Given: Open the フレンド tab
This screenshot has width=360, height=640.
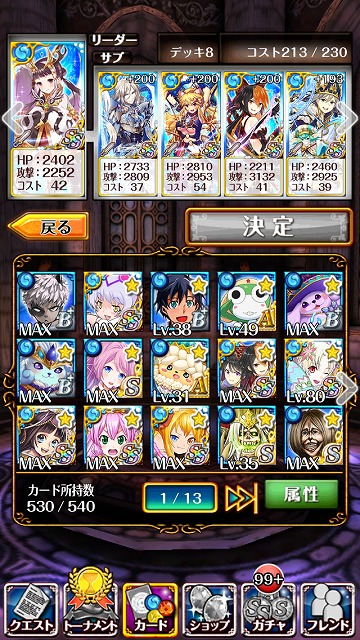Looking at the screenshot, I should (328, 611).
